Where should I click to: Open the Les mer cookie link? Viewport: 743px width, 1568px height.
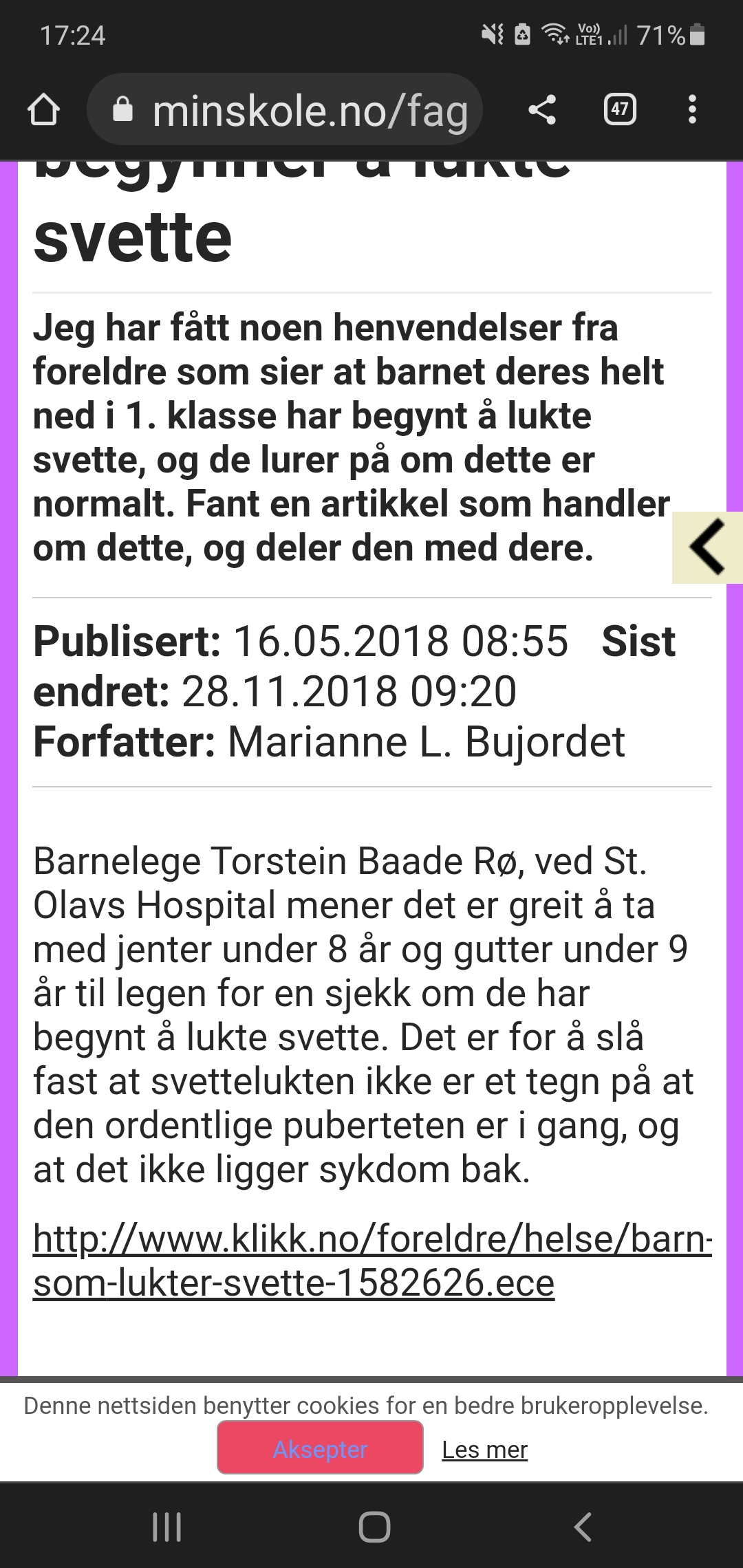pos(484,1449)
